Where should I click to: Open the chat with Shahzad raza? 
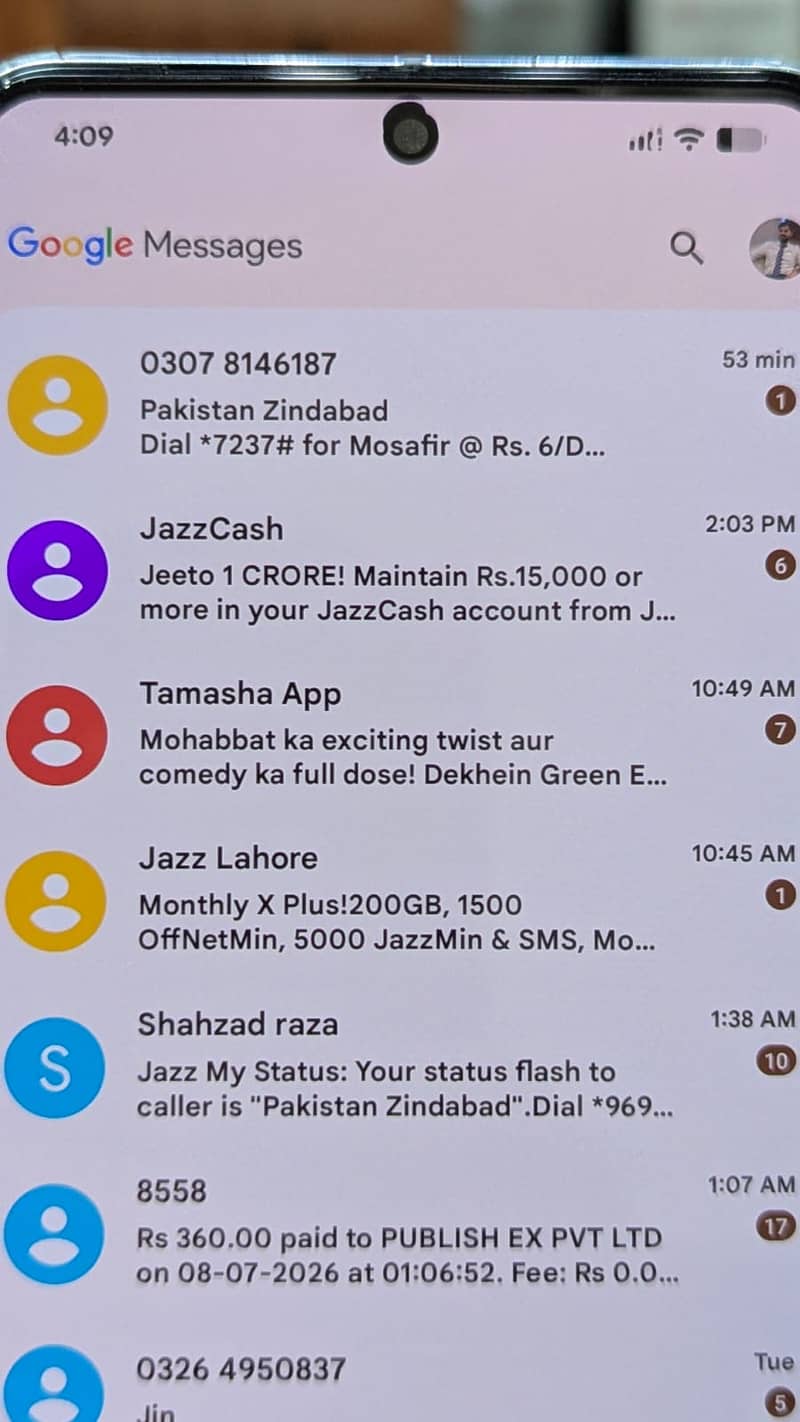(x=400, y=1066)
